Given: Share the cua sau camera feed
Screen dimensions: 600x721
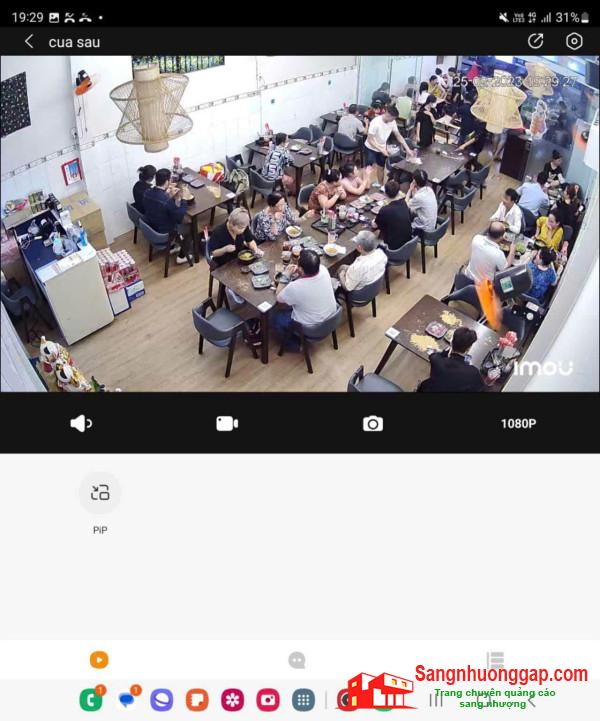Looking at the screenshot, I should [536, 41].
